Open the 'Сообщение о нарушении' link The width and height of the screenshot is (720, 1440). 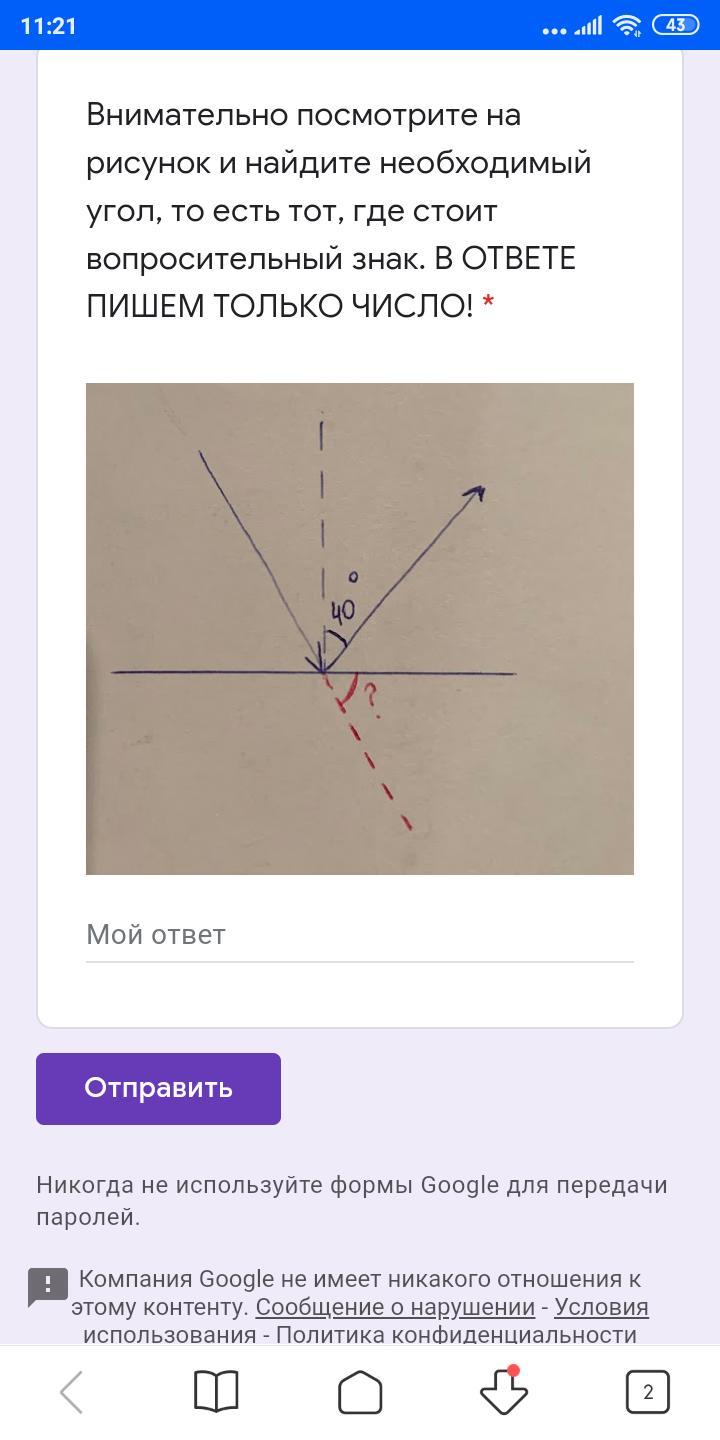pos(395,1307)
